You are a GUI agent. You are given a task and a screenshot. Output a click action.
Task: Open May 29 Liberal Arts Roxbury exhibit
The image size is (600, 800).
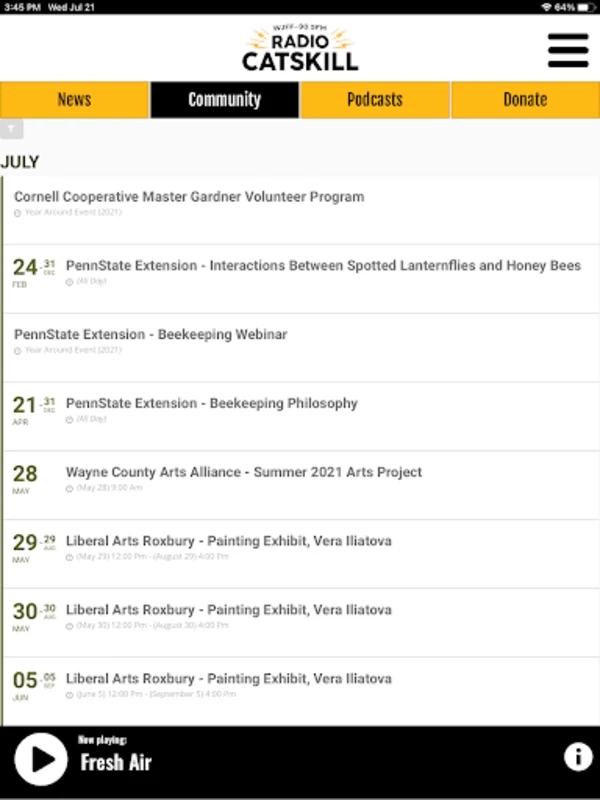point(301,555)
